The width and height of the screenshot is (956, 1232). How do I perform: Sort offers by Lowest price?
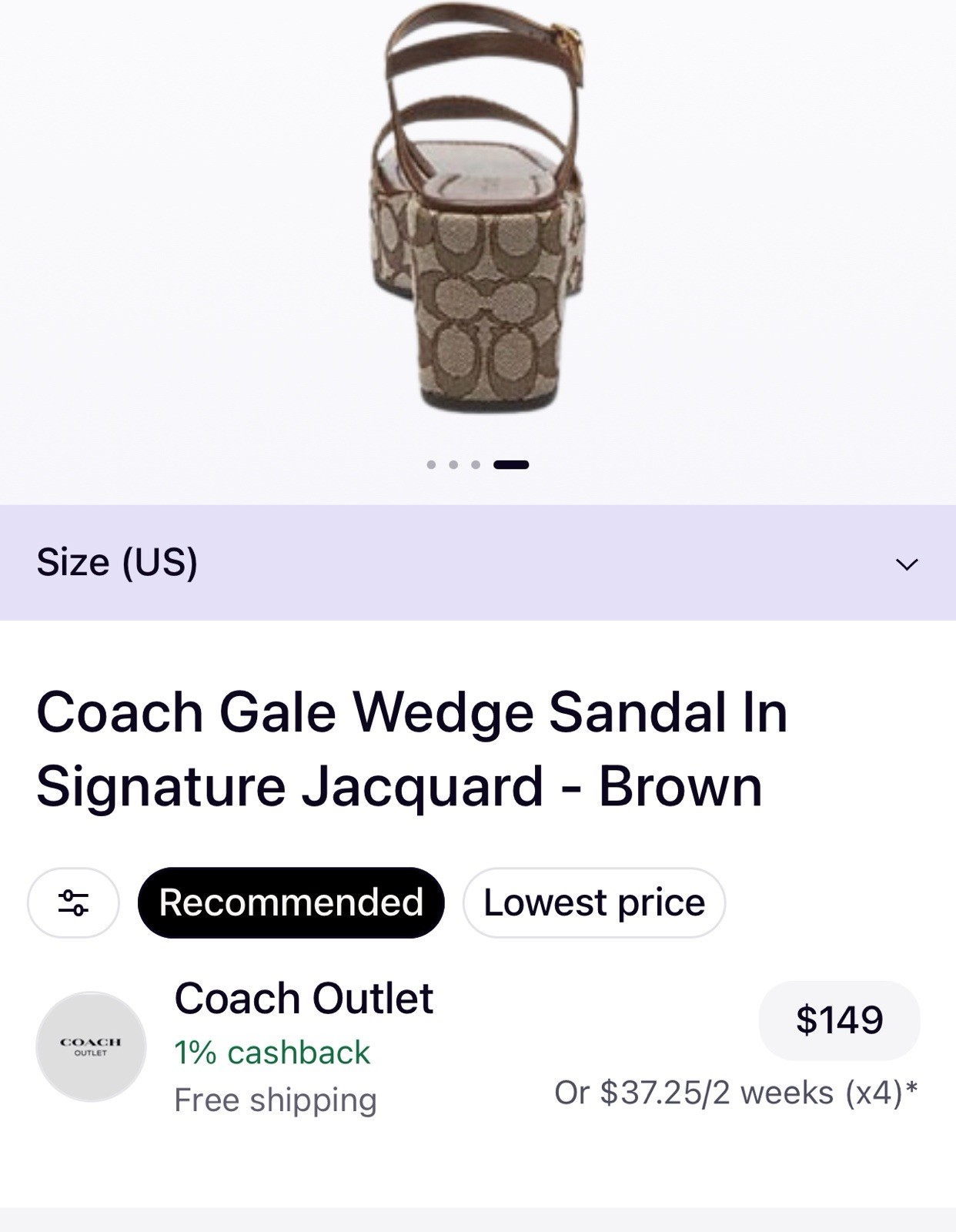pos(593,902)
